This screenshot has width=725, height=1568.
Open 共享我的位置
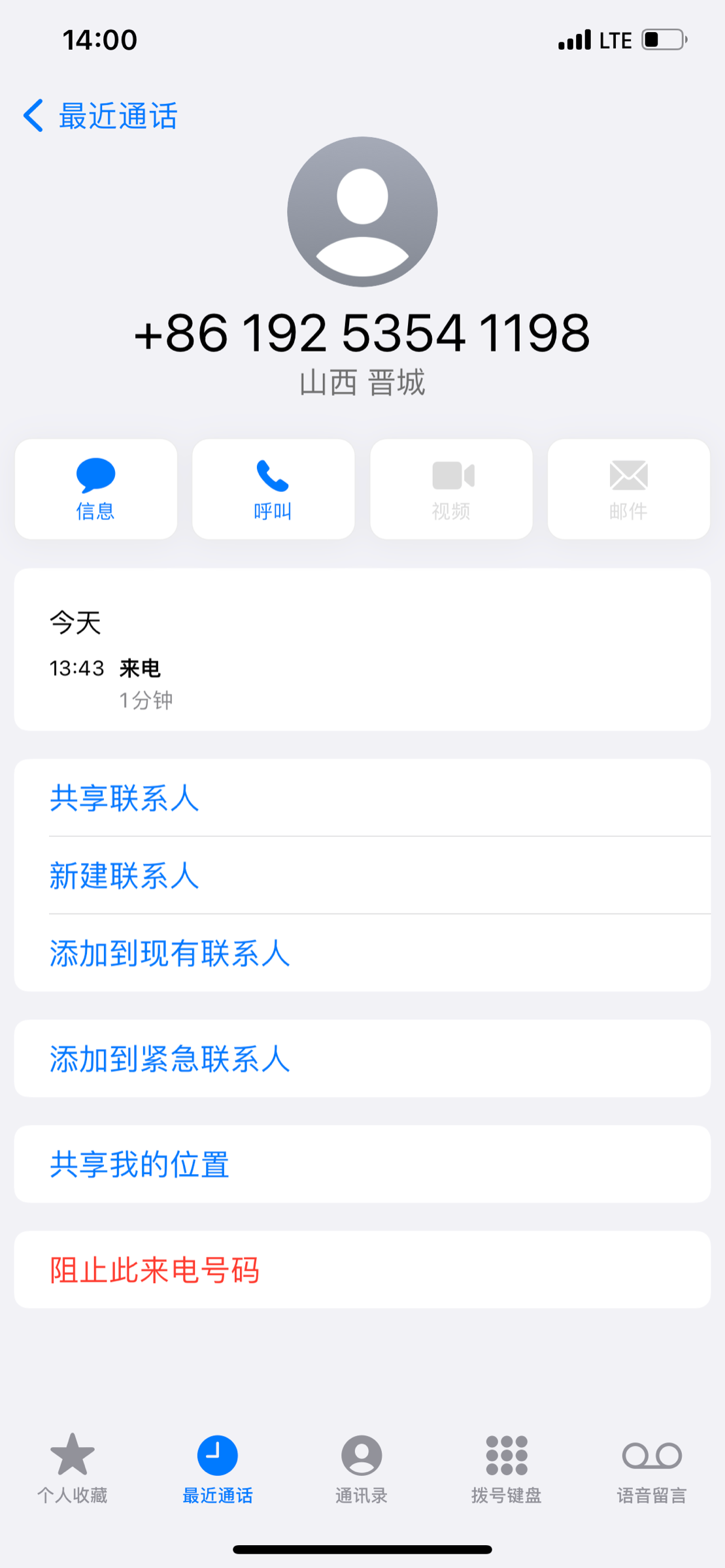tap(362, 1164)
